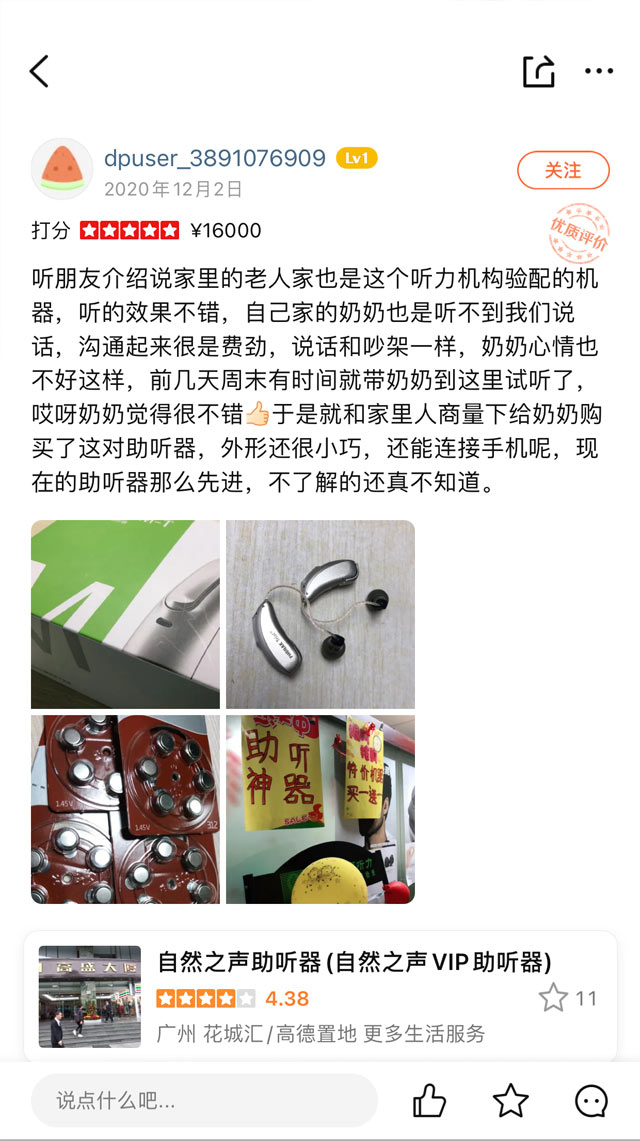640x1141 pixels.
Task: Open the comments bubble icon
Action: pyautogui.click(x=591, y=1101)
